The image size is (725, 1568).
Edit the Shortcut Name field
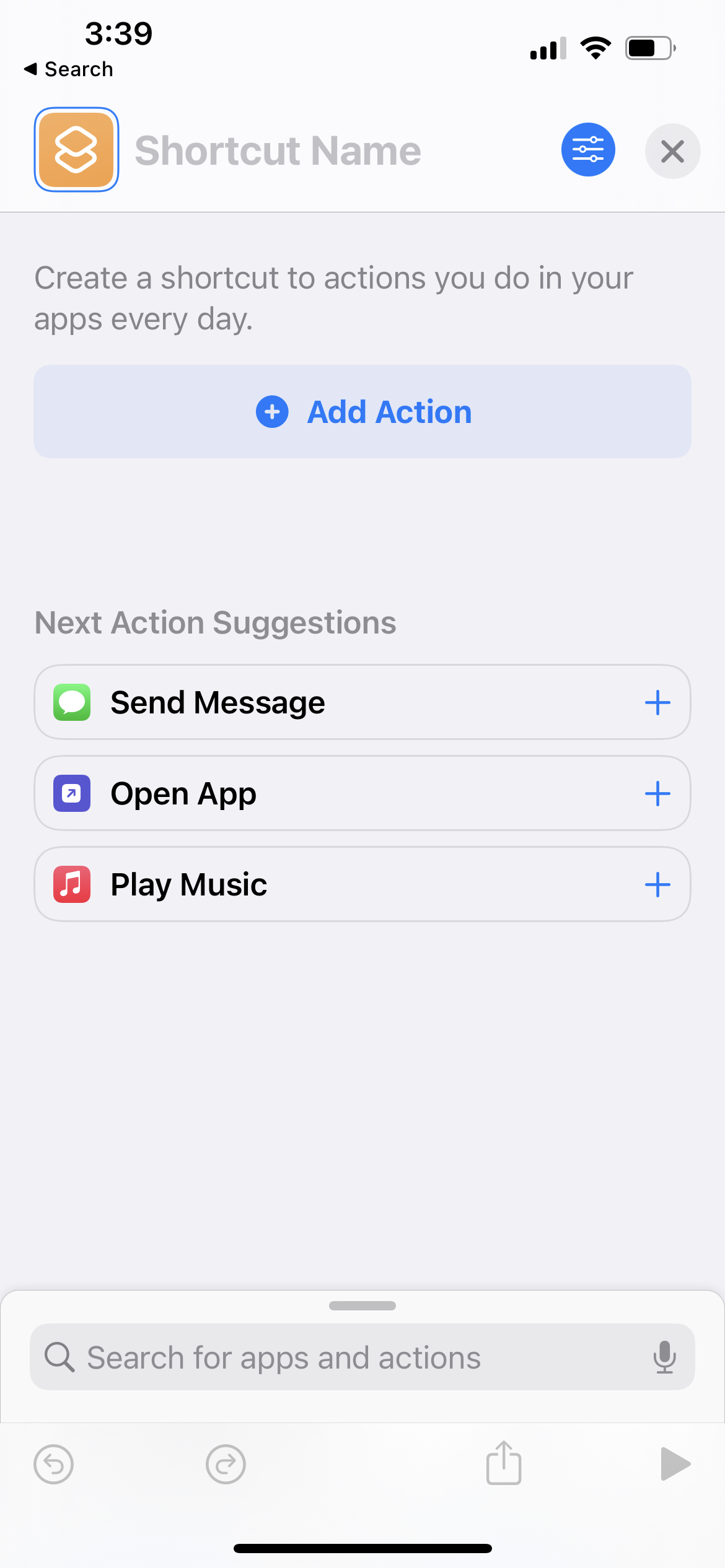pos(278,151)
